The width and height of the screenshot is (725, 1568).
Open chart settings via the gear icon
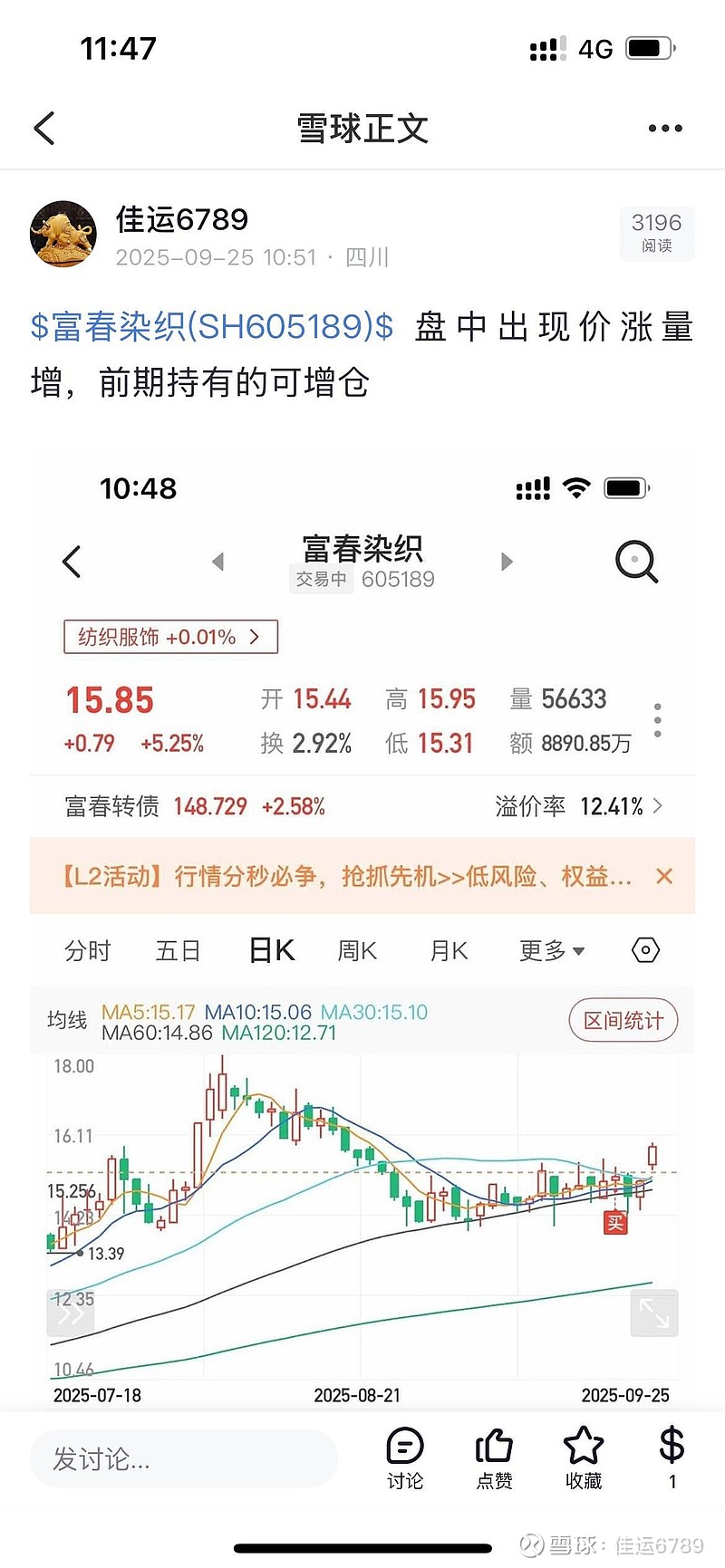tap(644, 949)
